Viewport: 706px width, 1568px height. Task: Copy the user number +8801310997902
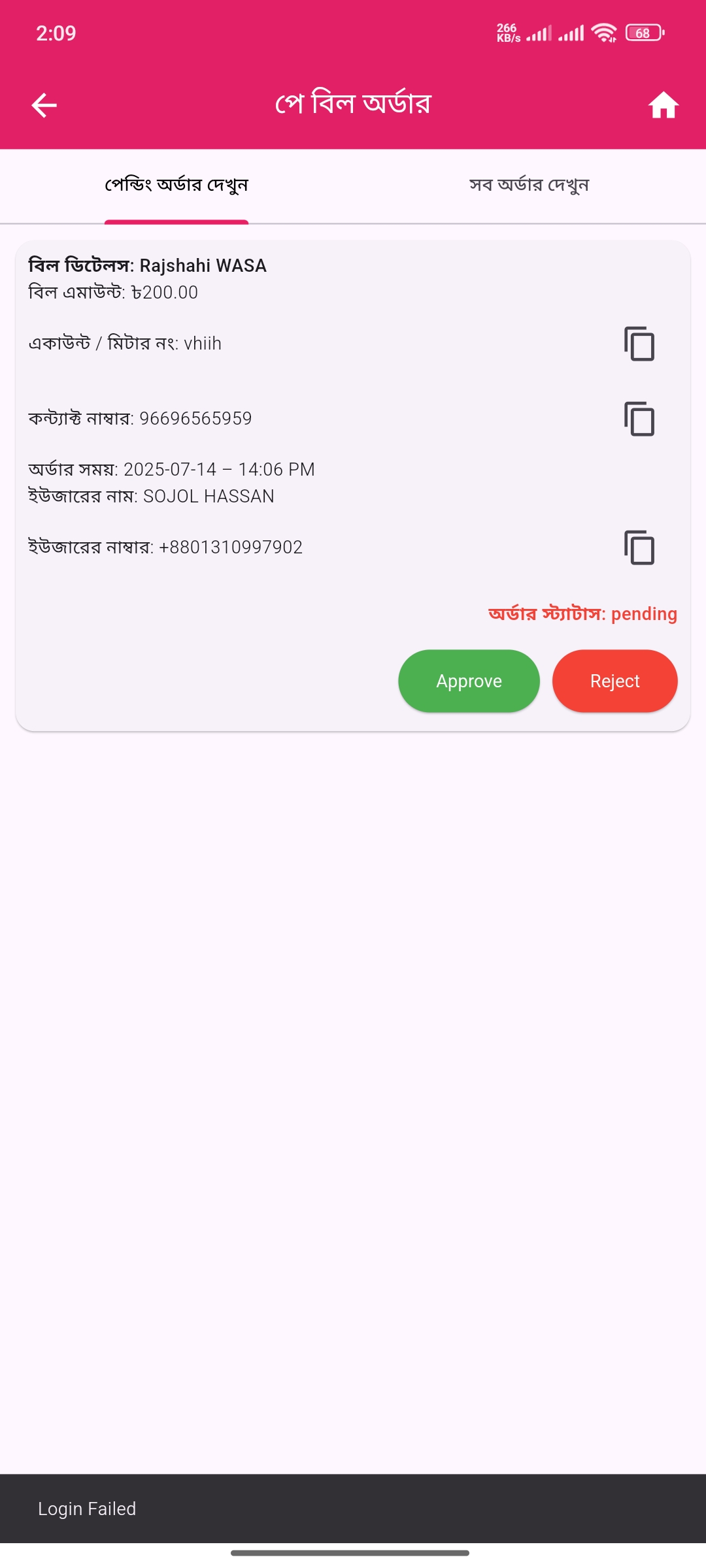tap(639, 547)
